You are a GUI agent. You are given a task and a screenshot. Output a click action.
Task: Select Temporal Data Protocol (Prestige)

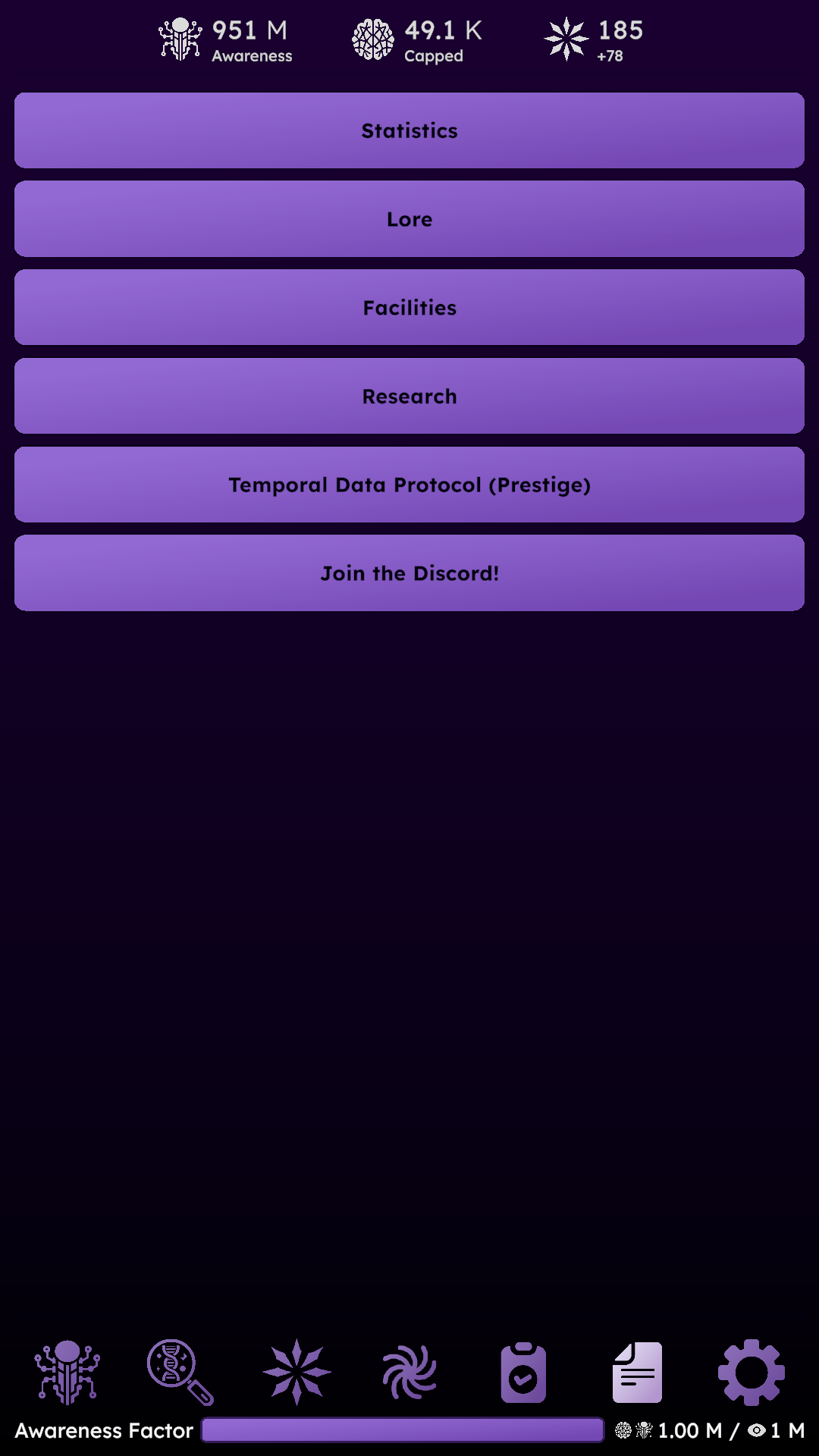[409, 485]
